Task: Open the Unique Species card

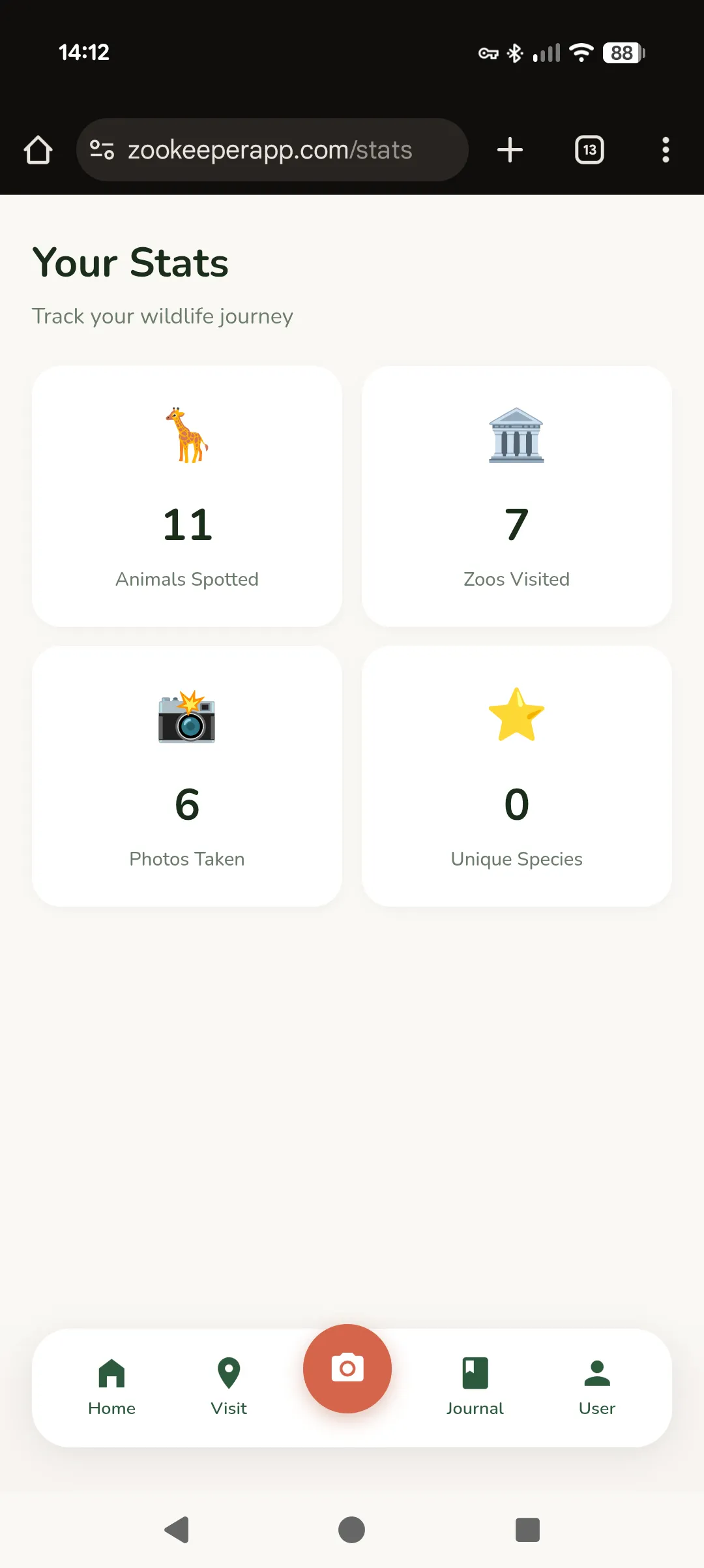Action: 516,777
